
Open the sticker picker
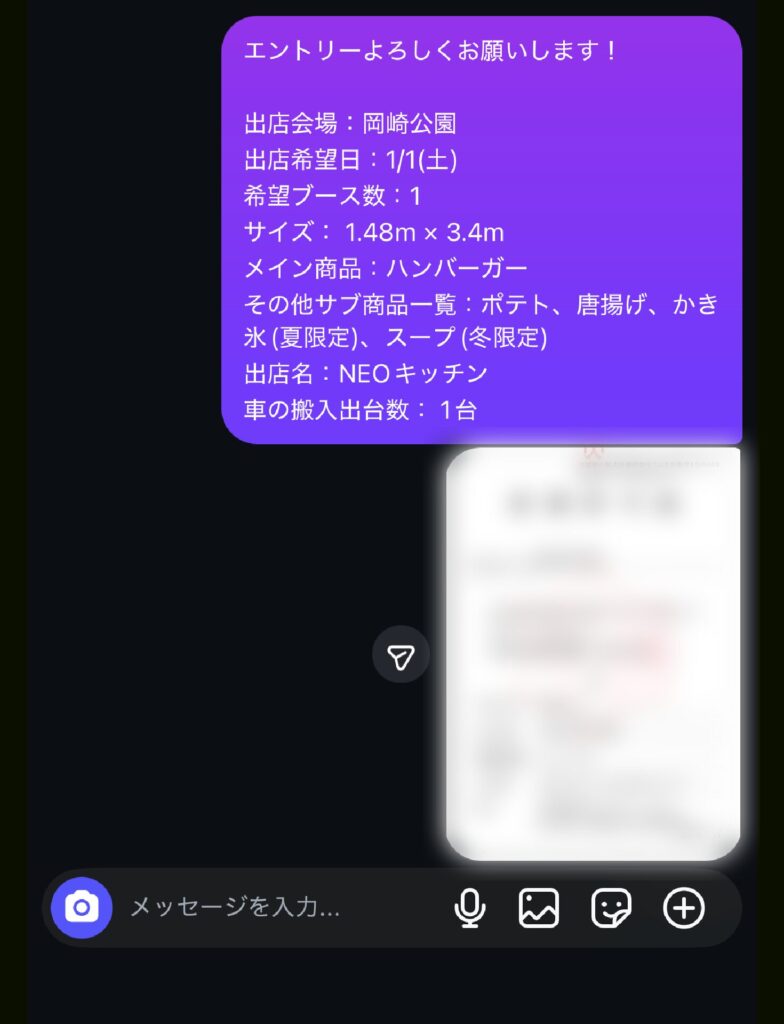point(611,908)
